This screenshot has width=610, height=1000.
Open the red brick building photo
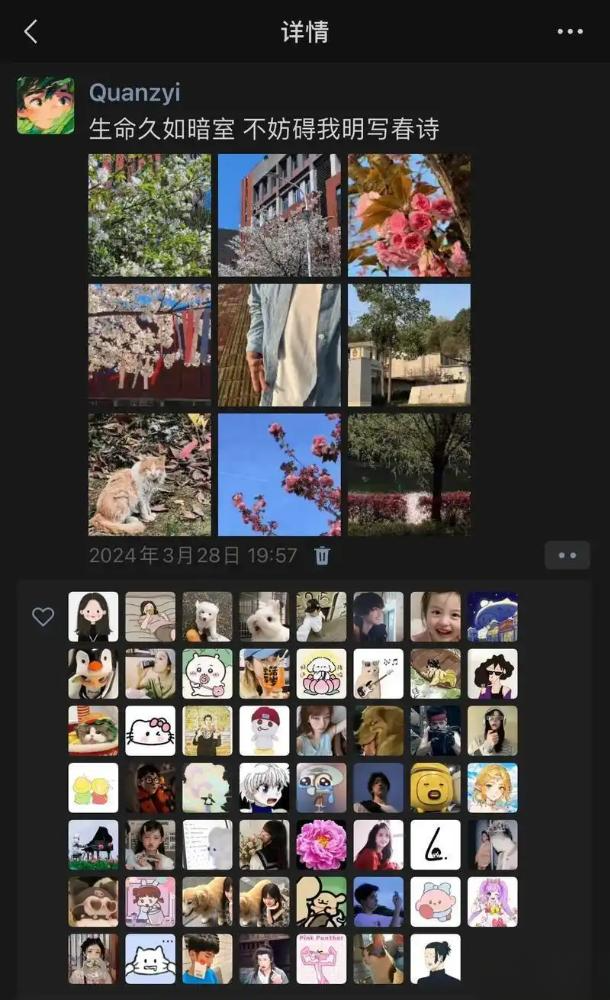279,215
